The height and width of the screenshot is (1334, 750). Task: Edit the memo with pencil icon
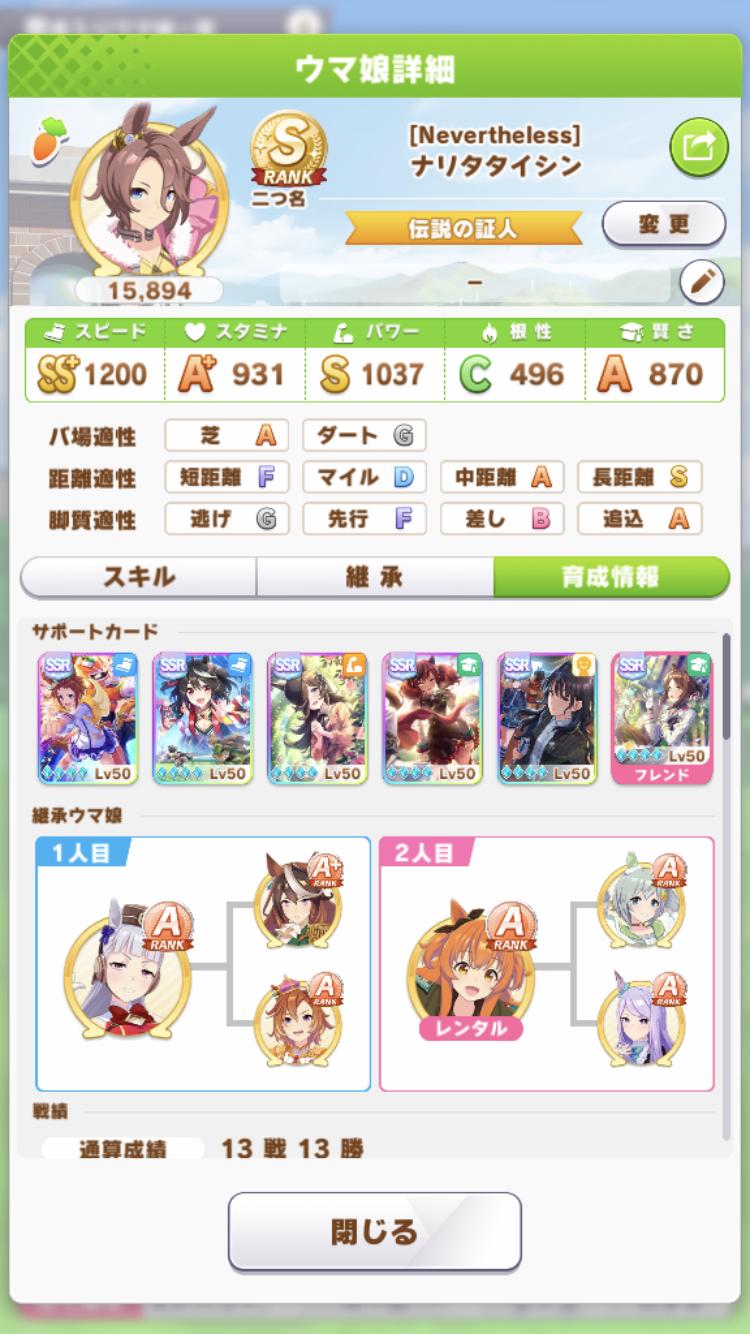tap(702, 283)
